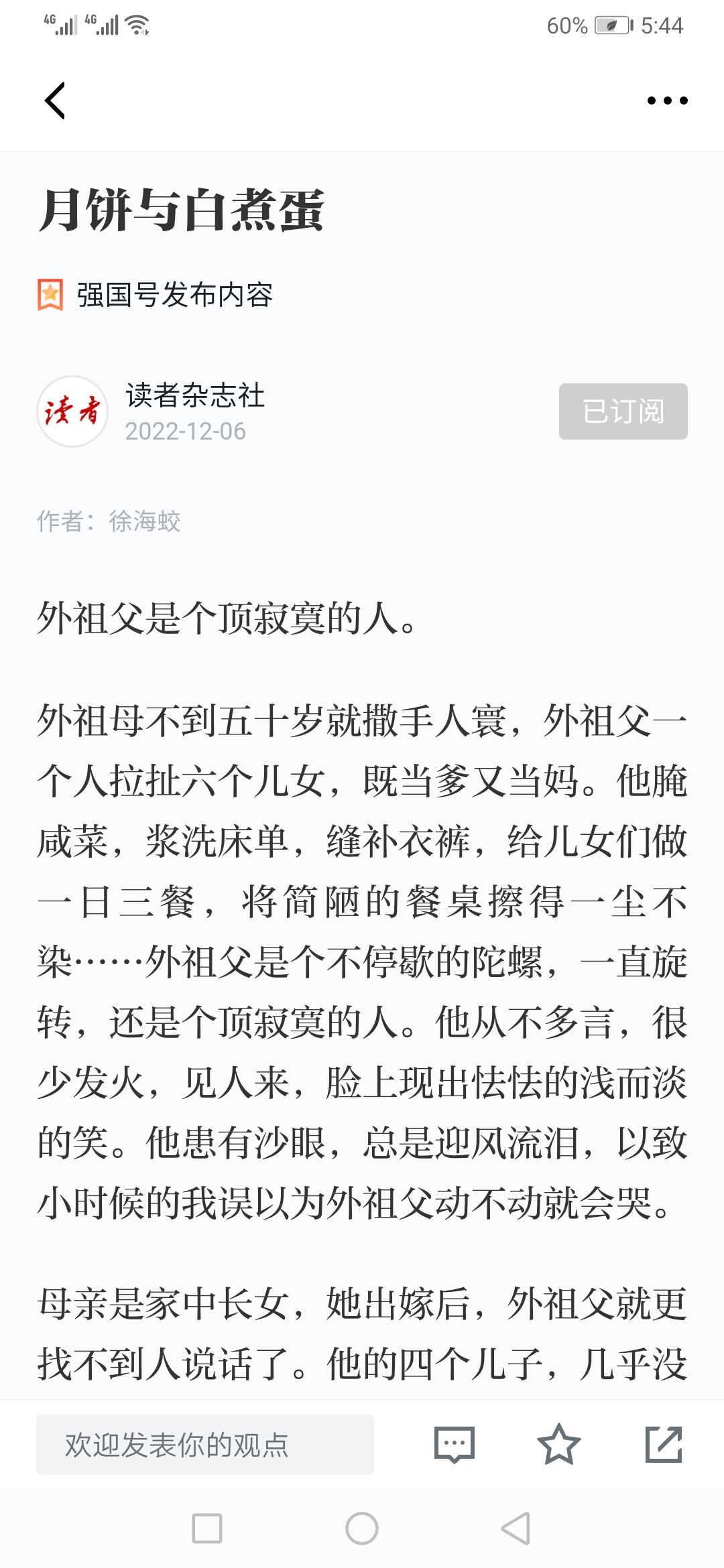Tap the 已订阅 subscribed button
The width and height of the screenshot is (724, 1568).
point(623,411)
